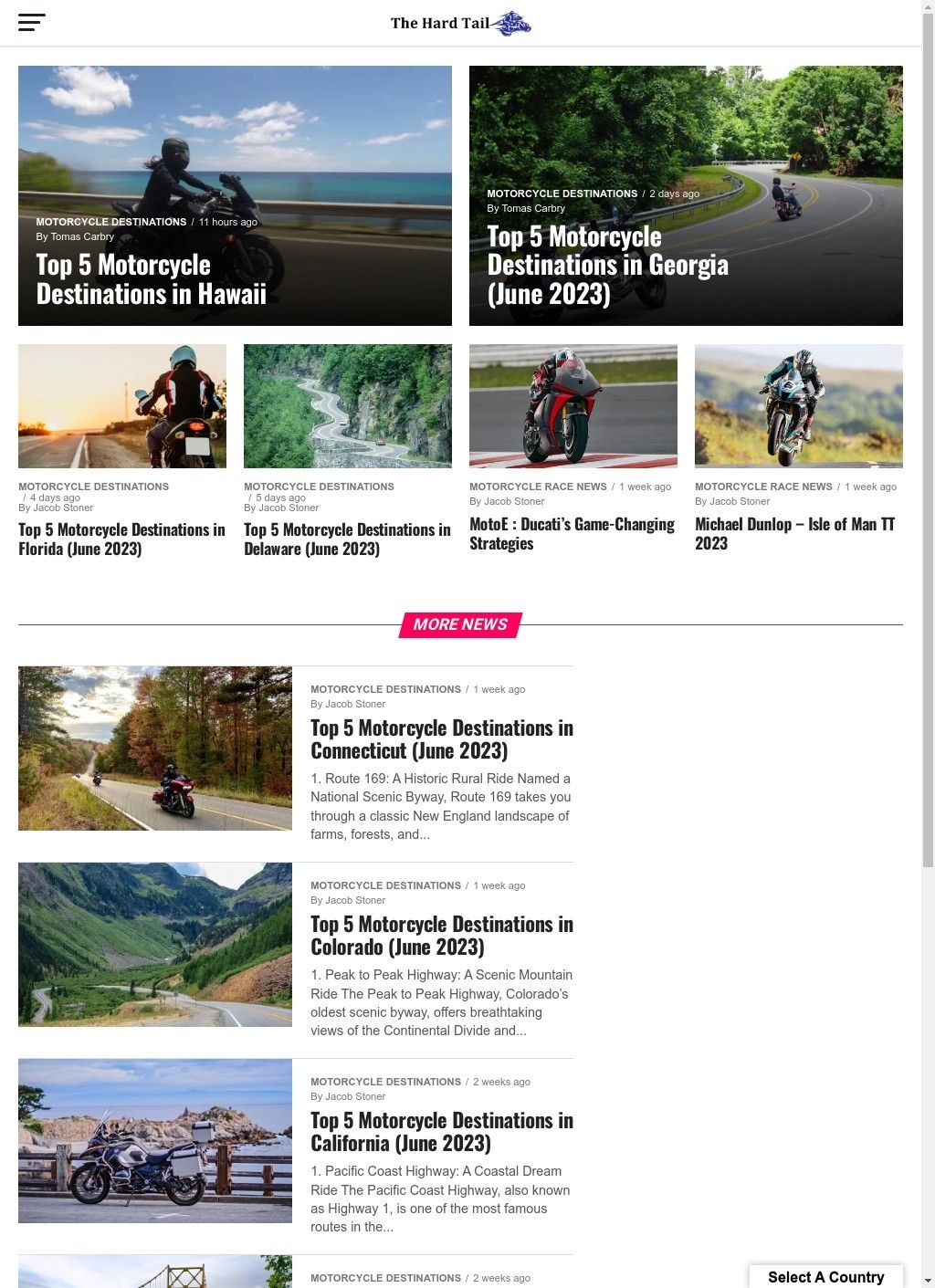The width and height of the screenshot is (935, 1288).
Task: Open the Colorado motorcycle destinations article
Action: click(x=441, y=936)
